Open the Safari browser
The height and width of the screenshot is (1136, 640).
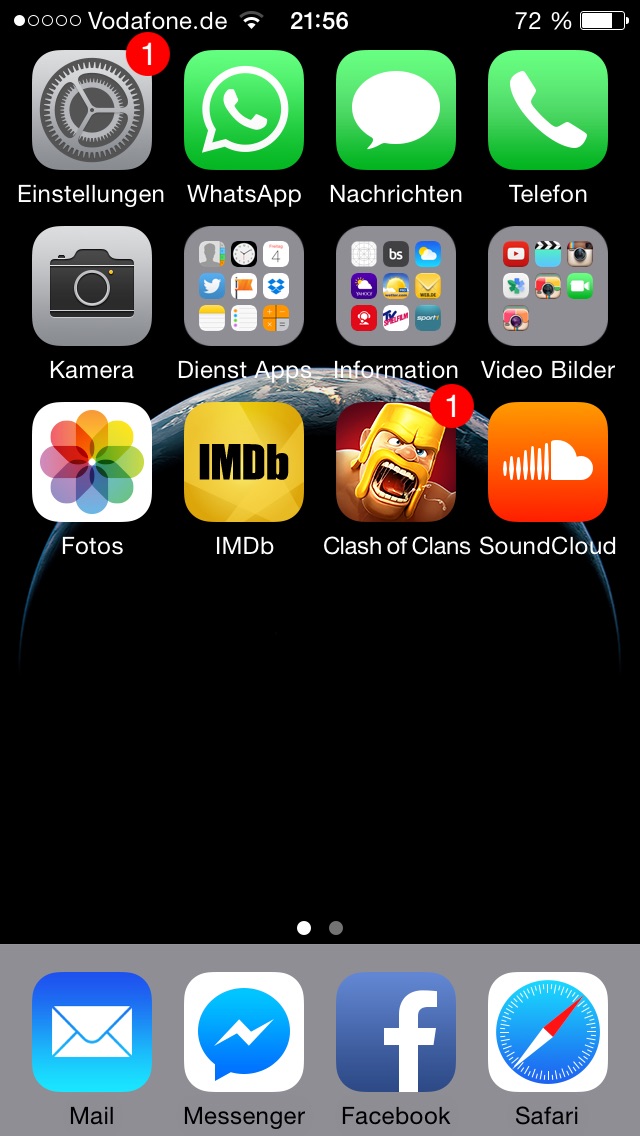(x=548, y=1032)
